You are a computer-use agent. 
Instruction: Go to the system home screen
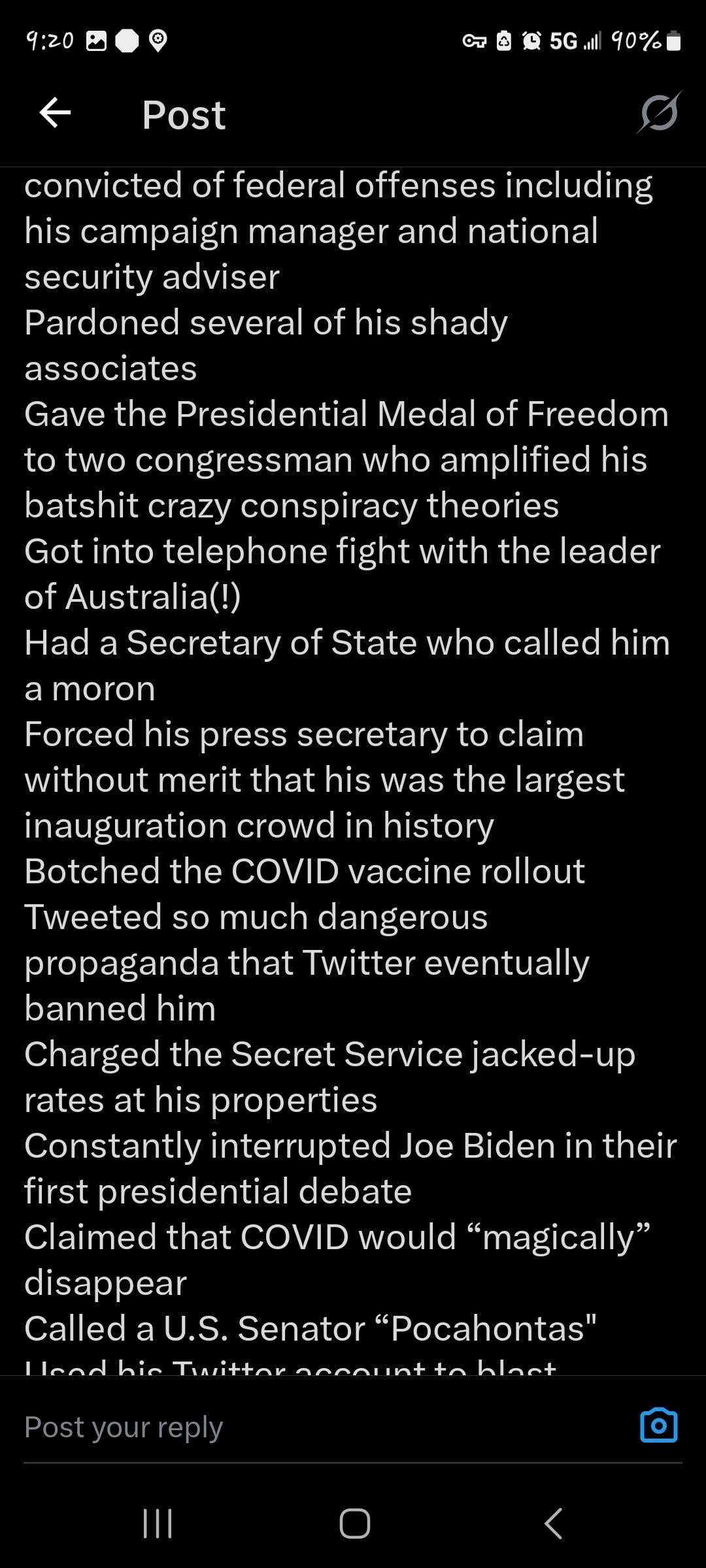click(354, 1524)
